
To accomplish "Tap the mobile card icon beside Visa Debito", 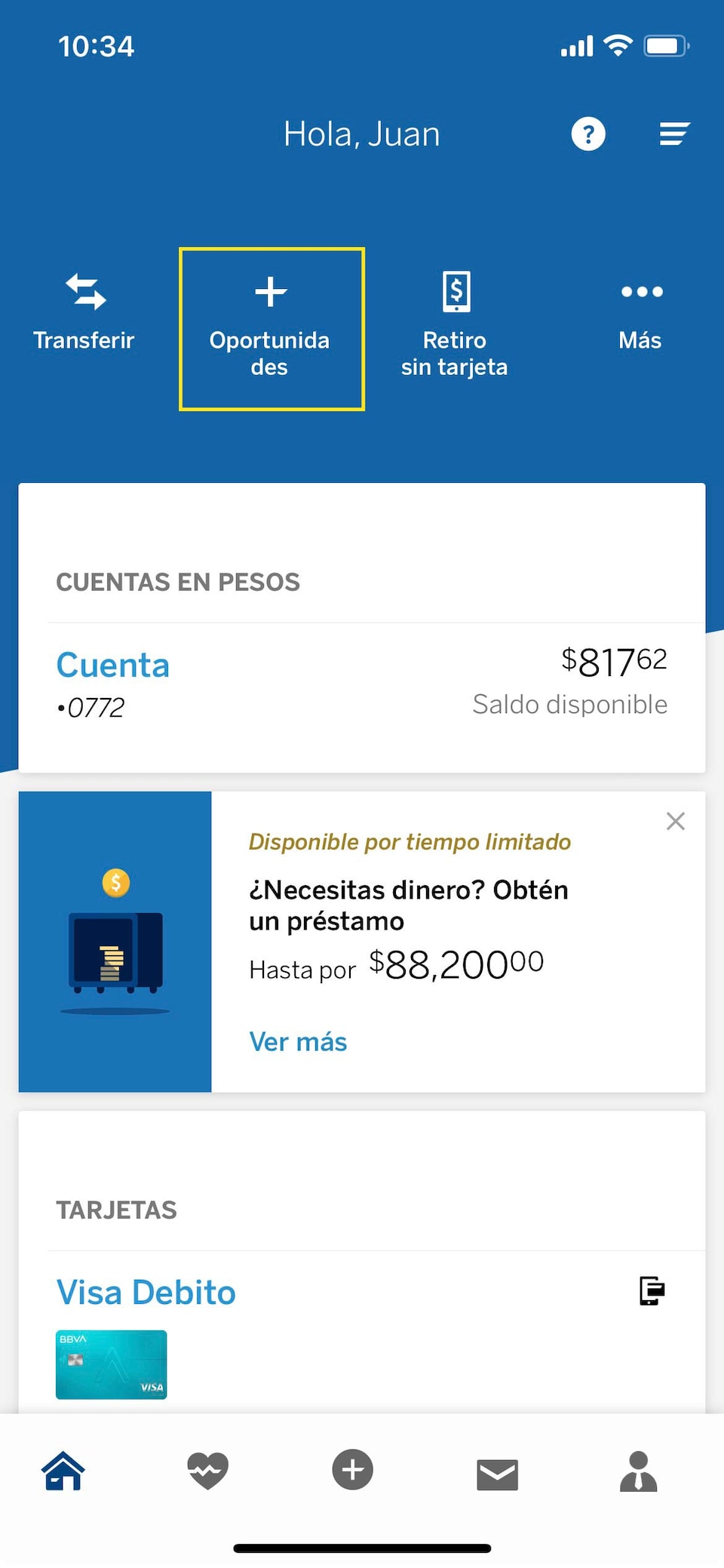I will point(652,1290).
